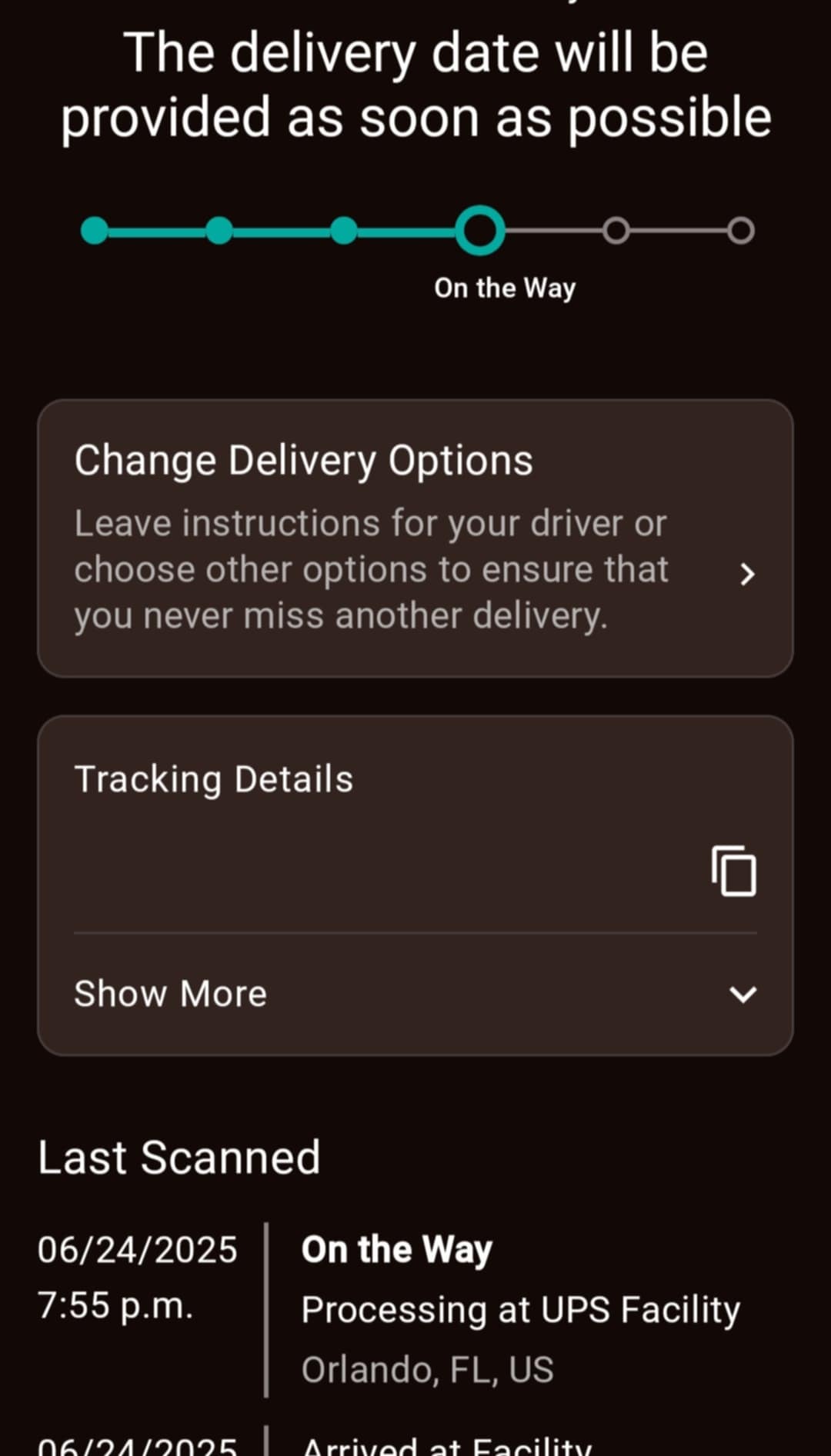Screen dimensions: 831x1456
Task: Expand Show More tracking details
Action: (415, 994)
